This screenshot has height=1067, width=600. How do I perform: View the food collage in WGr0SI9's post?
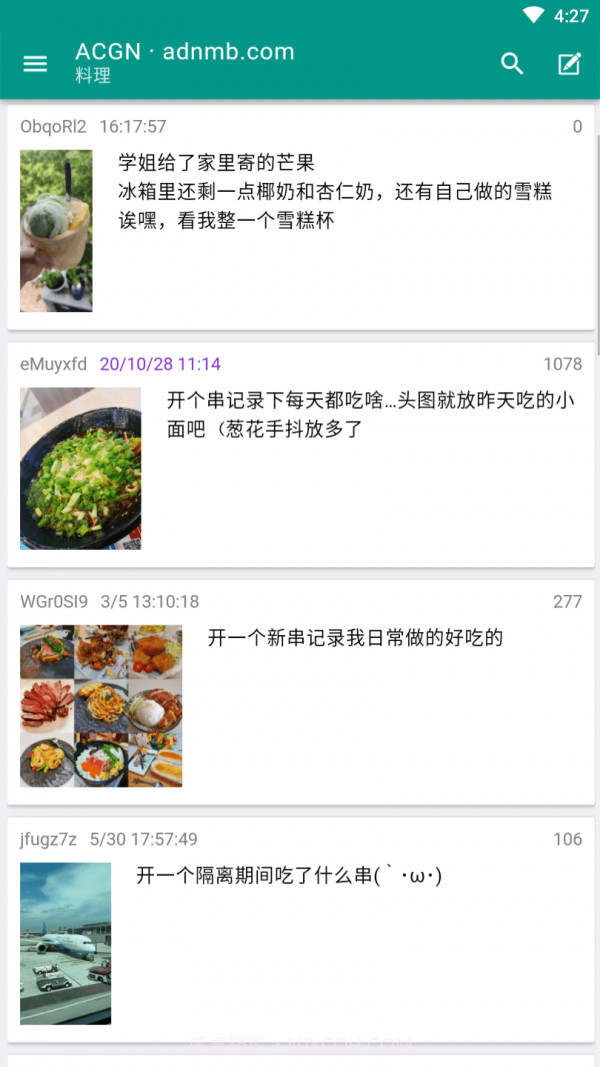pos(101,706)
